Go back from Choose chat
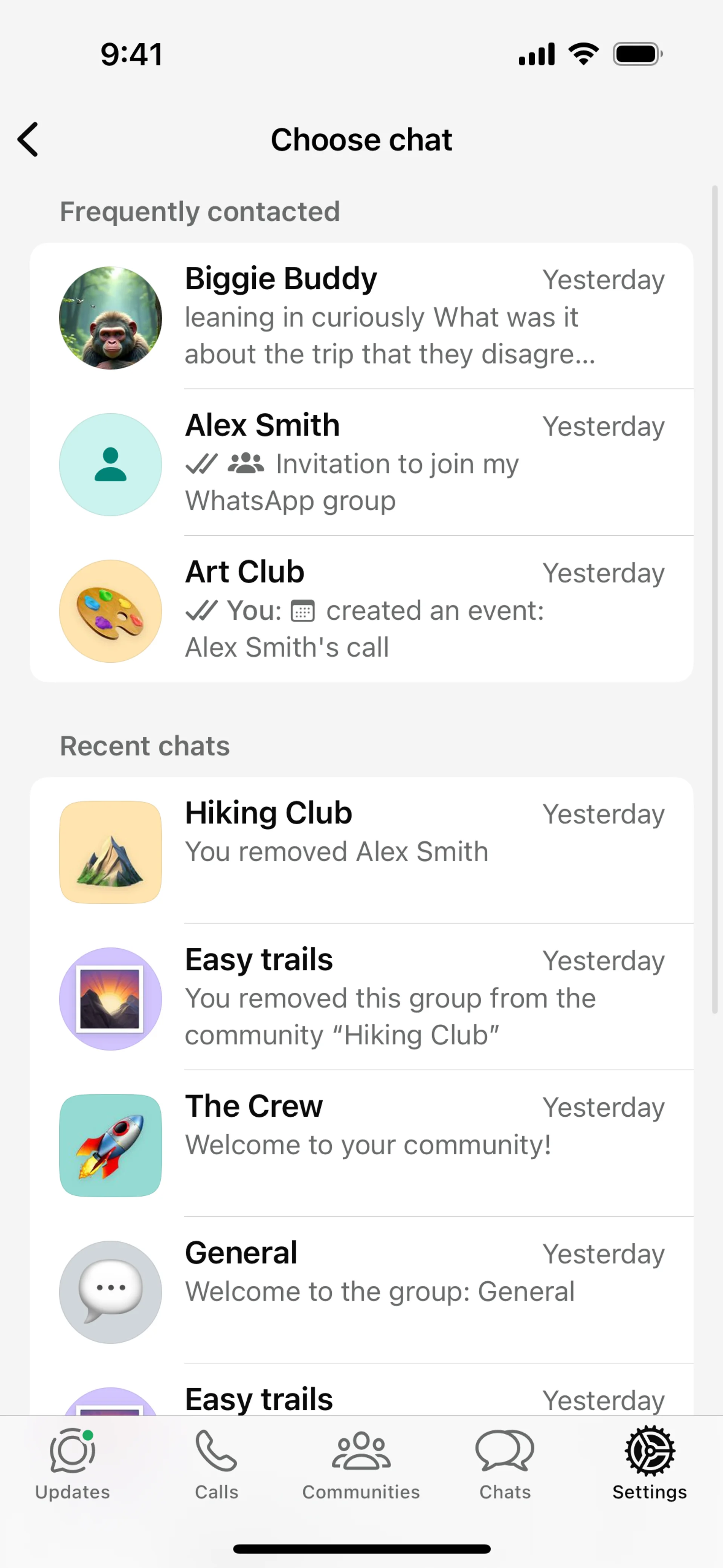Viewport: 723px width, 1568px height. [29, 139]
